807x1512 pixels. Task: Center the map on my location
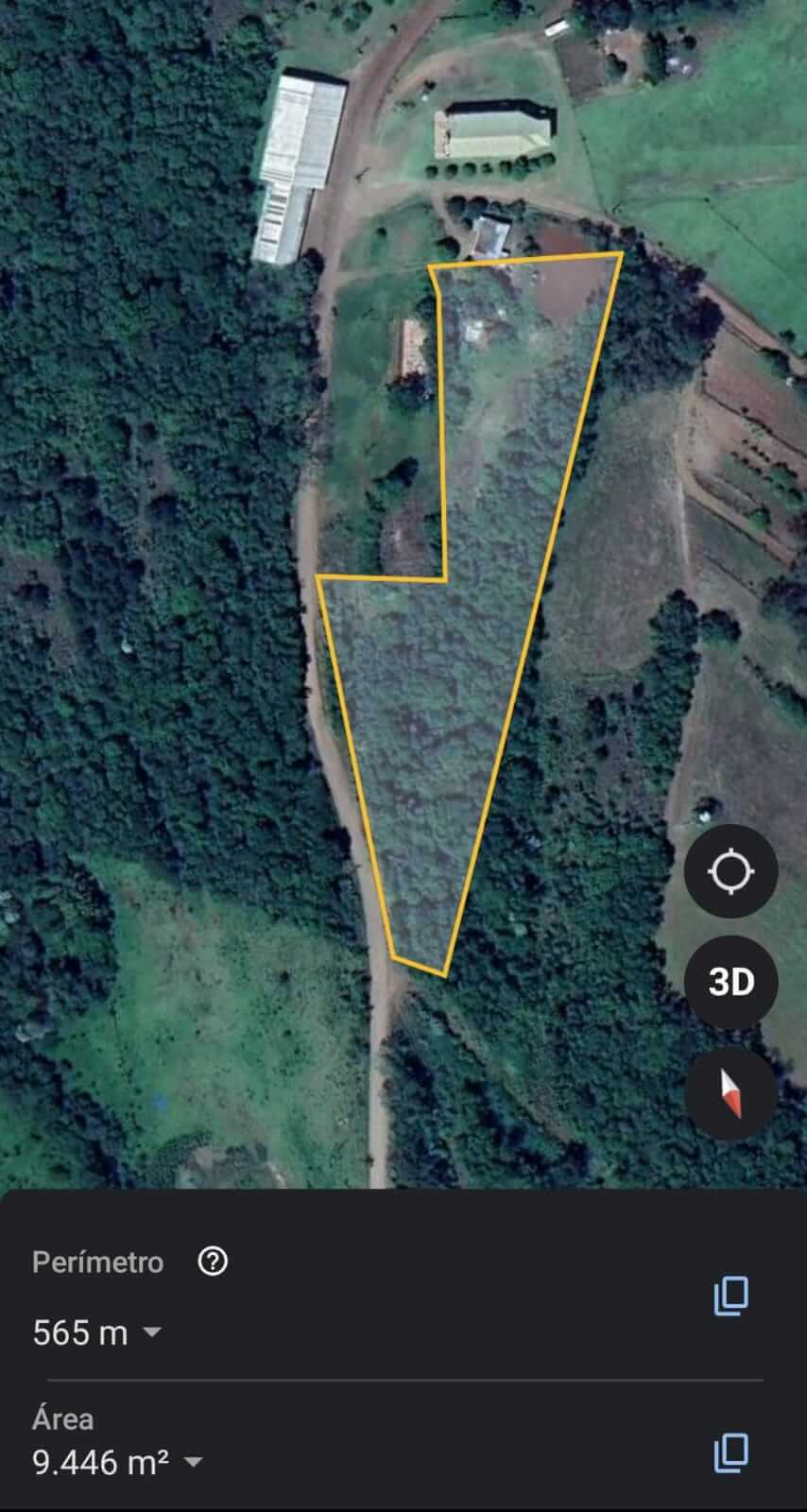[x=730, y=870]
